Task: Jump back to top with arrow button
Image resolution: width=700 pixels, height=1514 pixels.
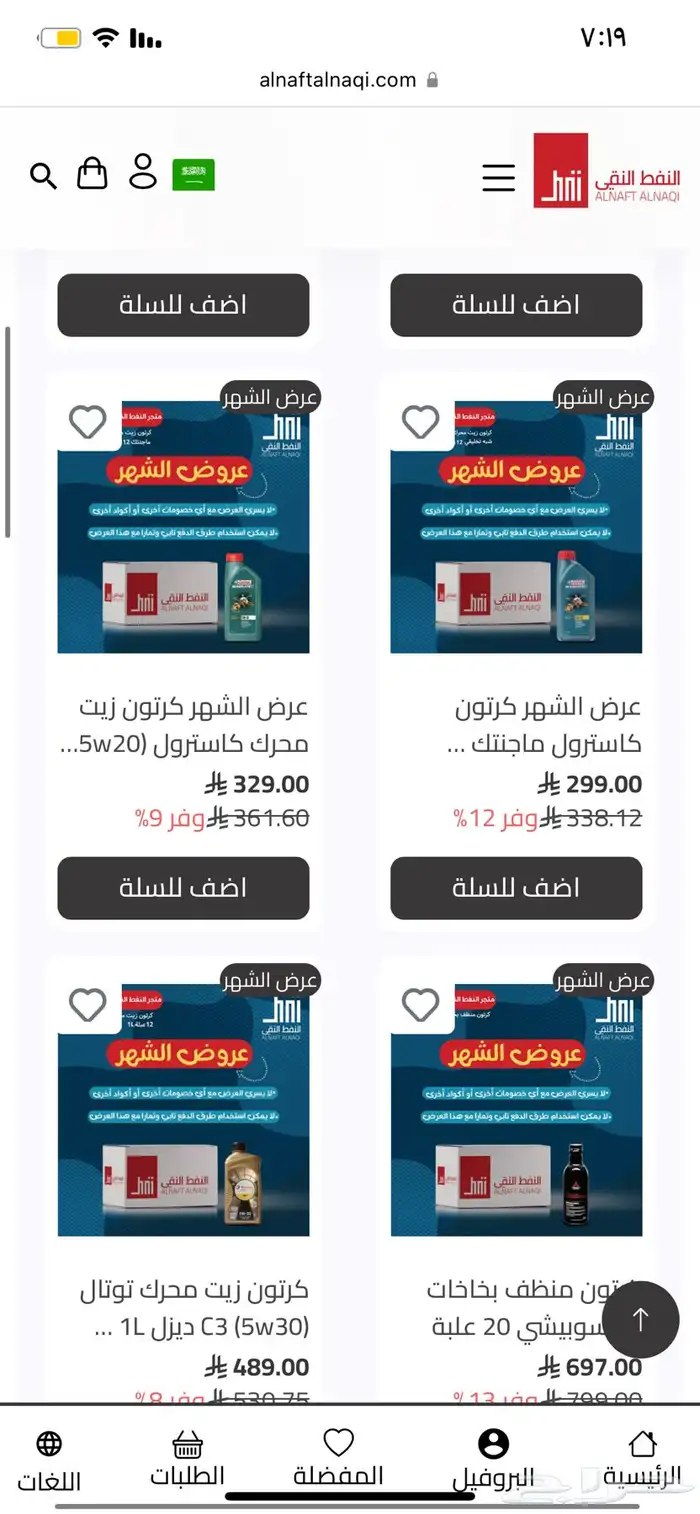Action: [x=641, y=1319]
